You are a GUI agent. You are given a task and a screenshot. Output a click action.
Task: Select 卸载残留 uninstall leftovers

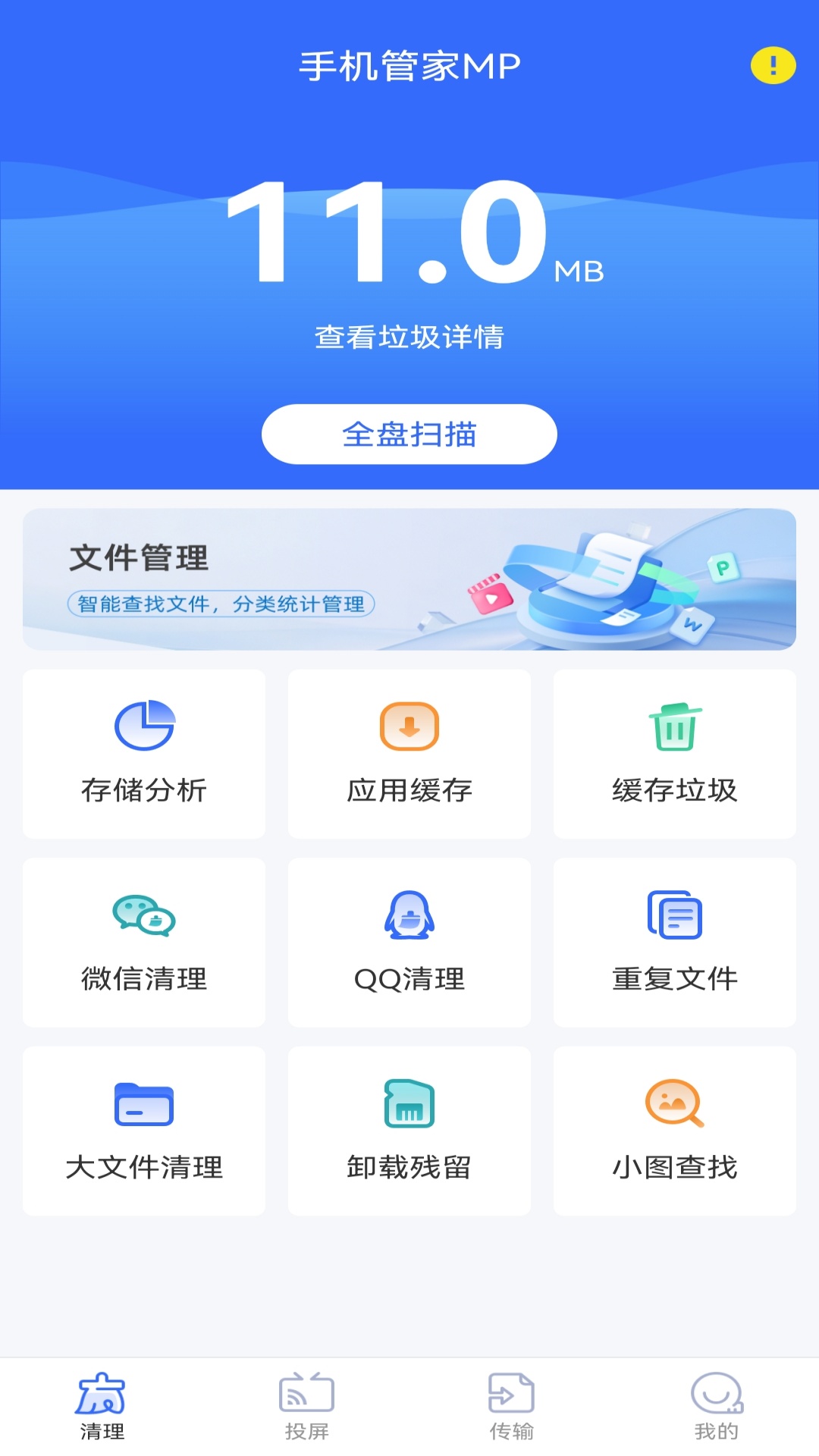(x=409, y=1131)
